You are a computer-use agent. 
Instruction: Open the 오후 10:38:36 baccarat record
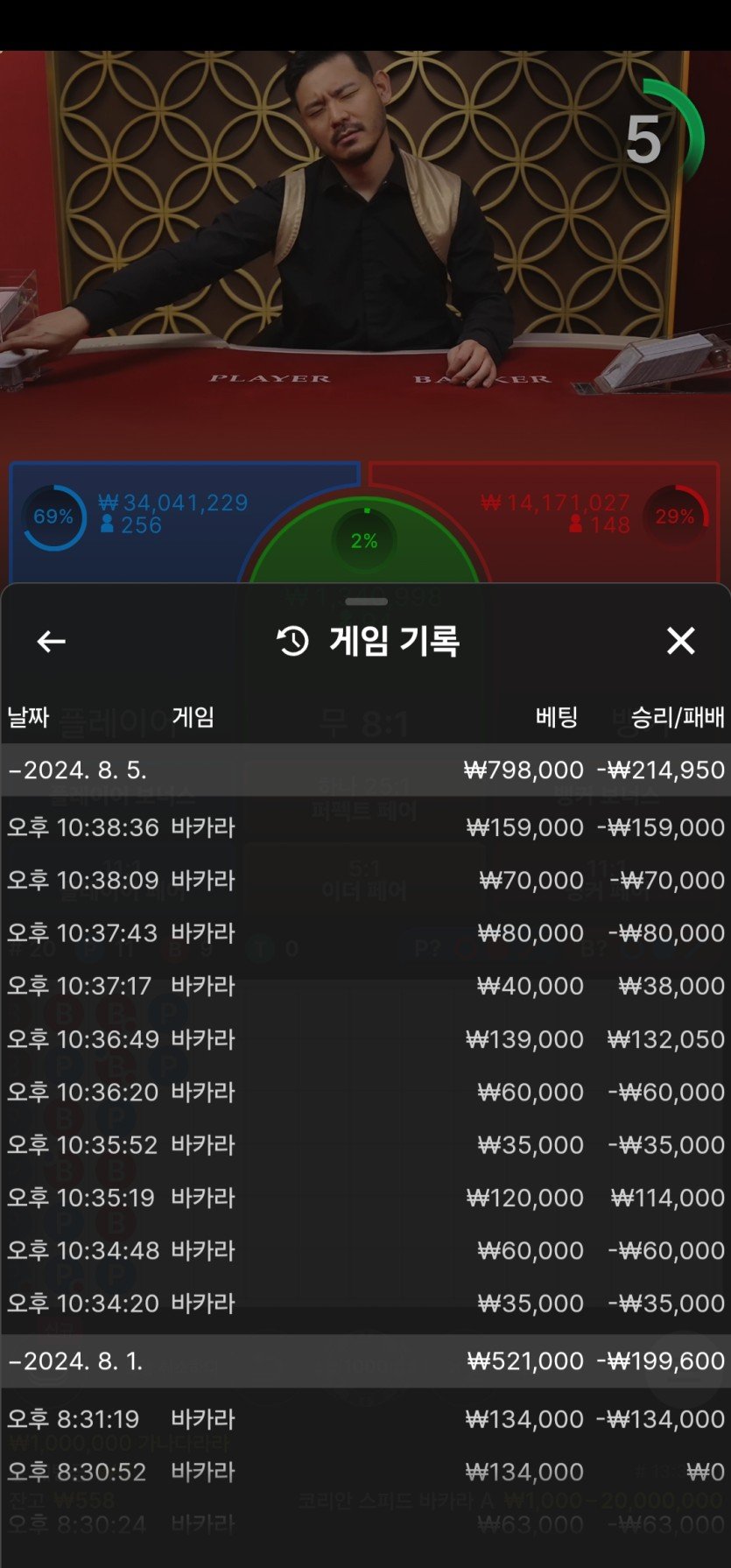(365, 827)
